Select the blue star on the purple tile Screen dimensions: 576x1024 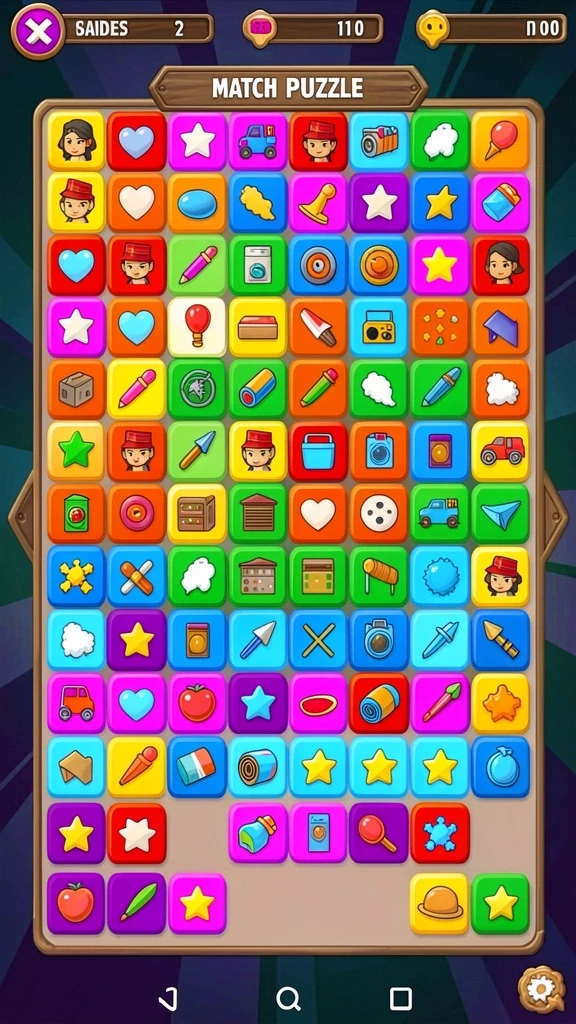tap(257, 703)
